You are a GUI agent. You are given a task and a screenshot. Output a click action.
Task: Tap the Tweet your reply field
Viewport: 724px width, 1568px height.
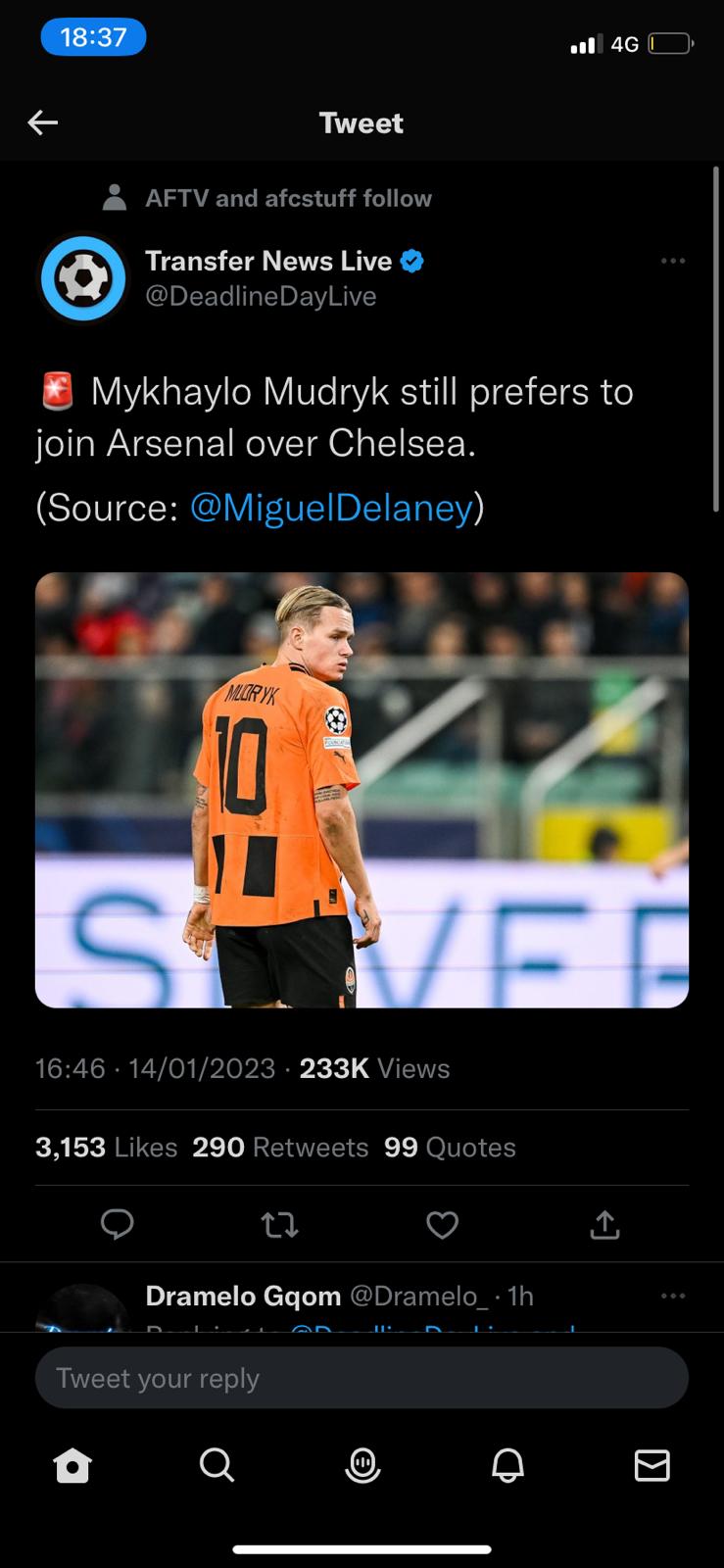(x=362, y=1378)
